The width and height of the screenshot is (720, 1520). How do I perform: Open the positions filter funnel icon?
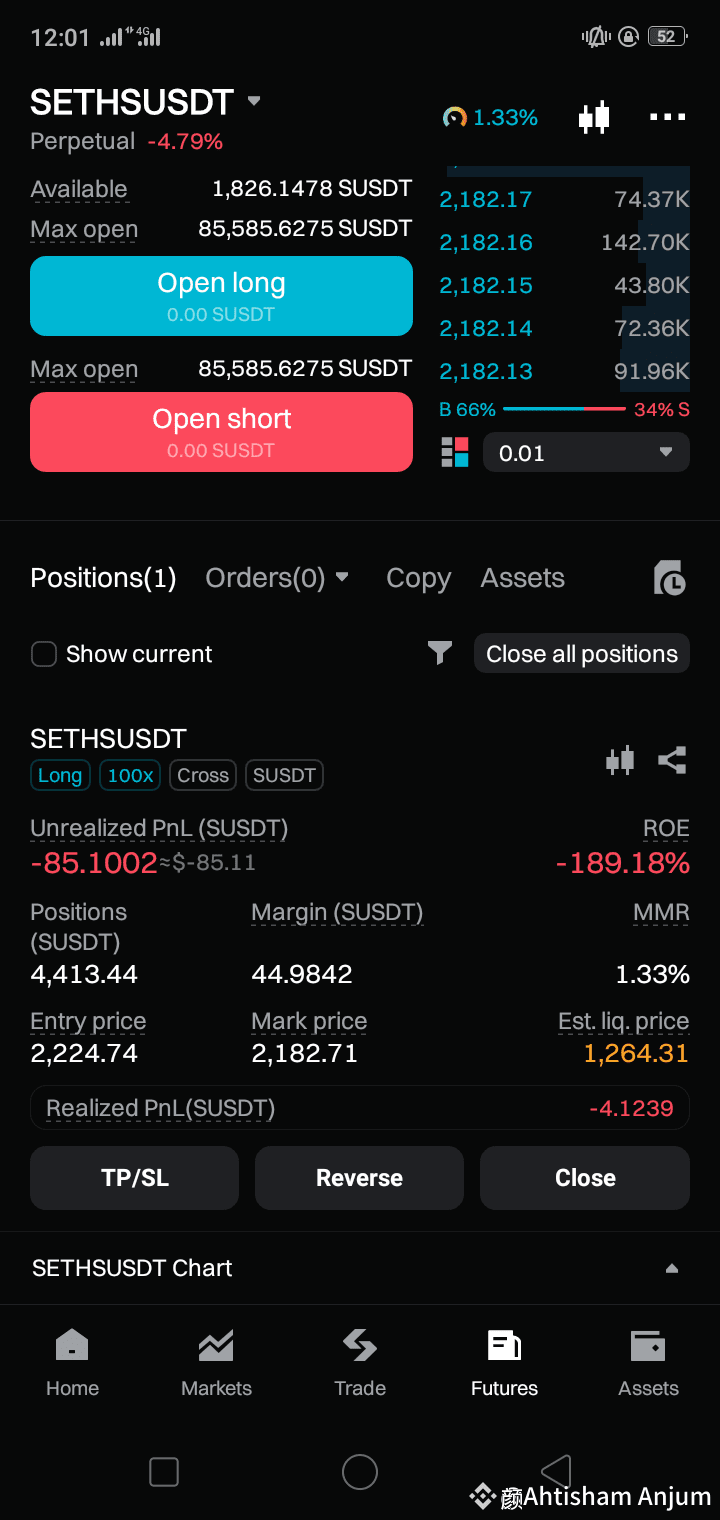tap(439, 653)
